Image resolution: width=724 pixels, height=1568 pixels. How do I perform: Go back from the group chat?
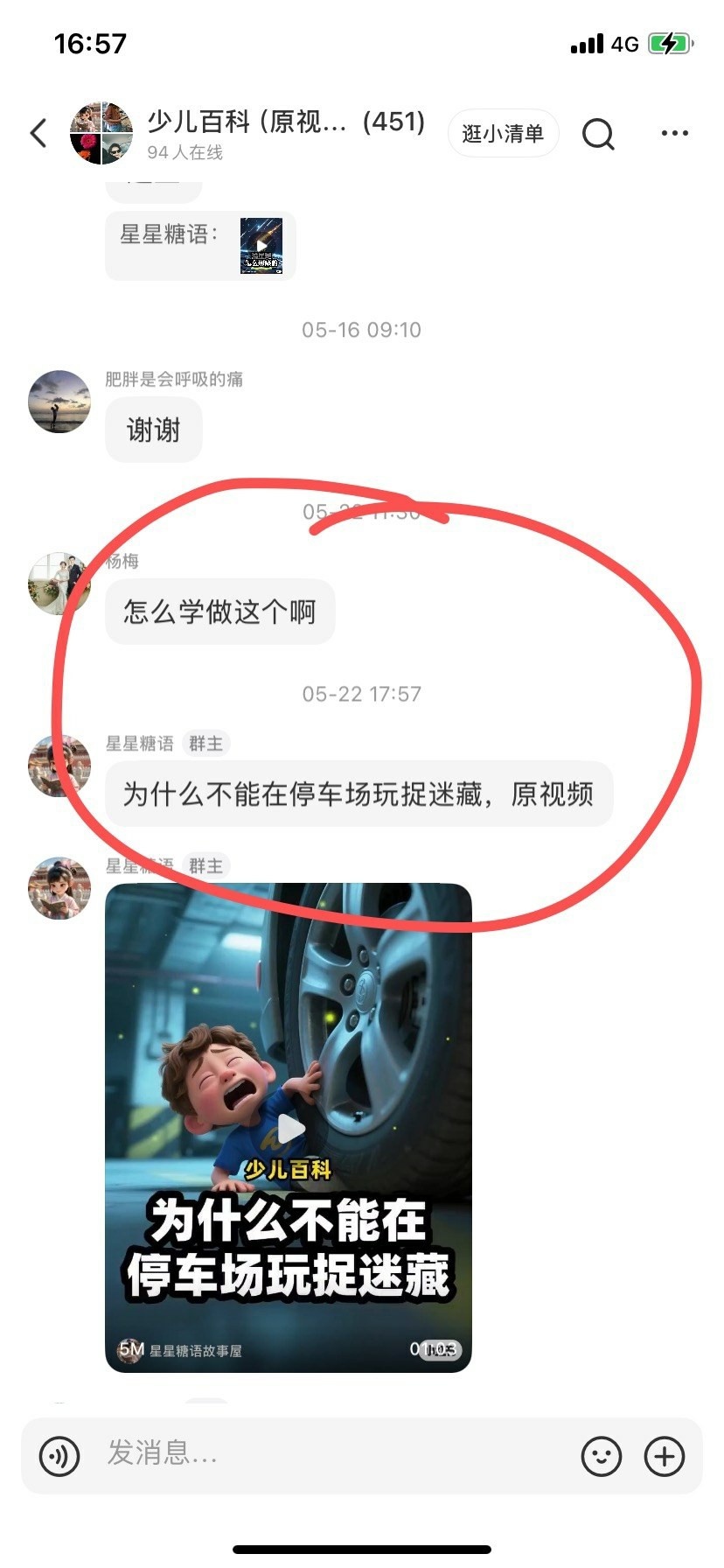tap(38, 133)
